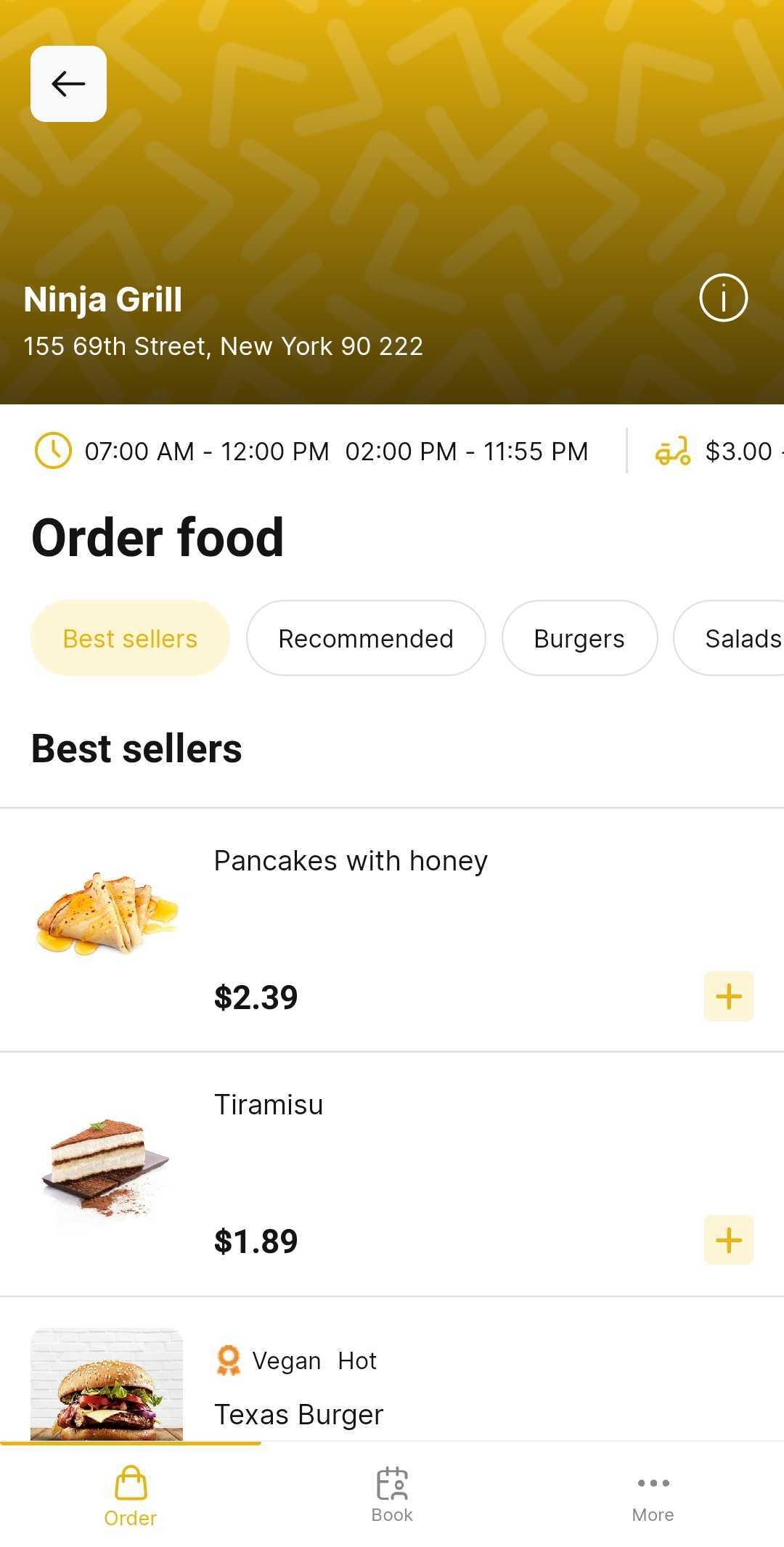Show the Salads category

[730, 638]
